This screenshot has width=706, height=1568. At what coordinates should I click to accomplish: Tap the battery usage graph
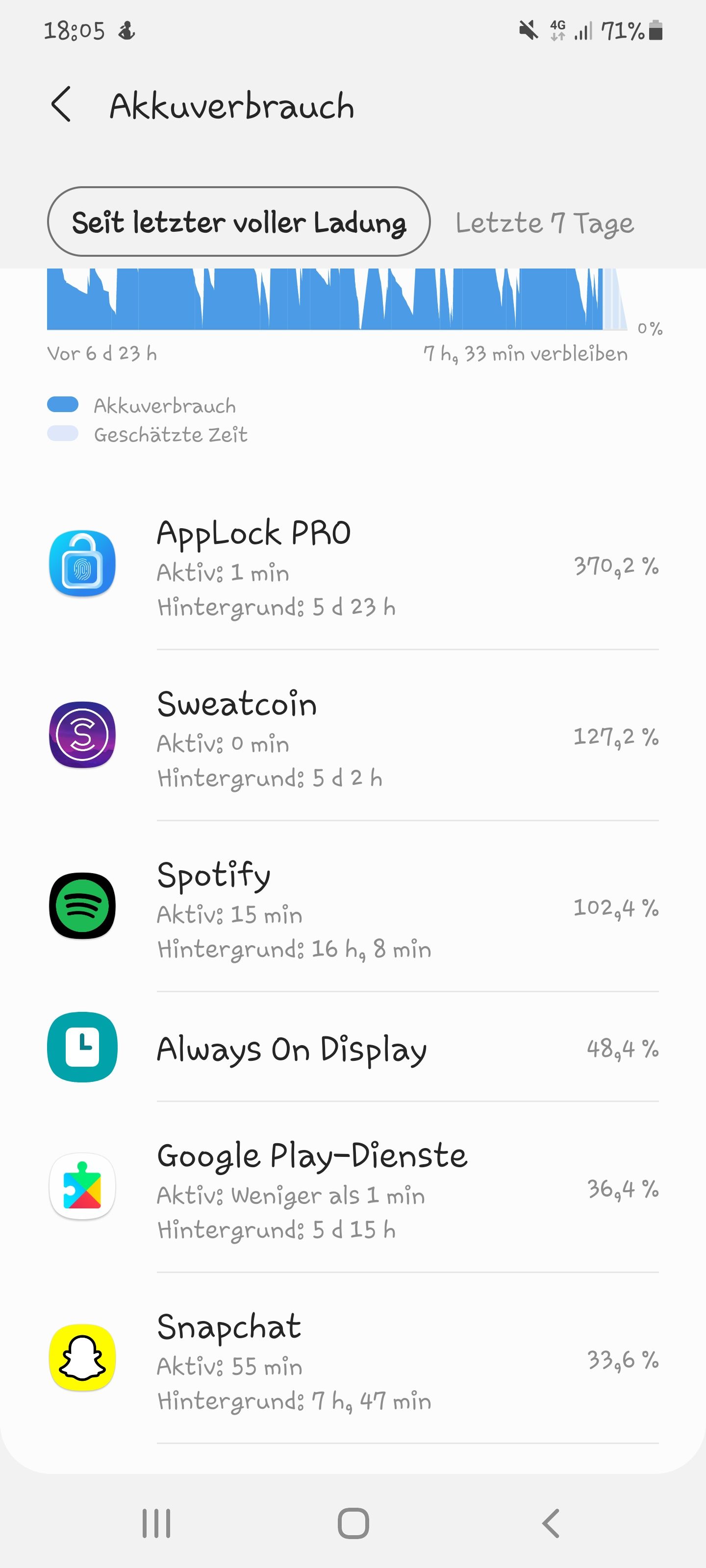pyautogui.click(x=335, y=298)
